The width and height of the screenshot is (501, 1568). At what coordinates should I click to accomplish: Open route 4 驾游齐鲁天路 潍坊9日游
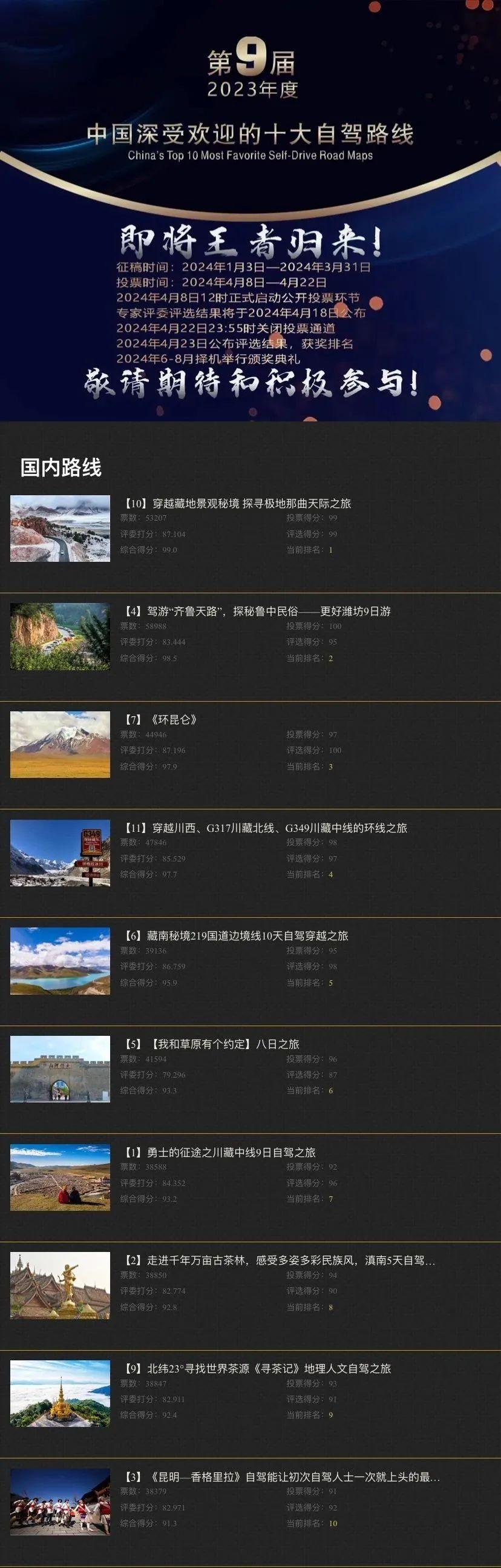pos(258,611)
